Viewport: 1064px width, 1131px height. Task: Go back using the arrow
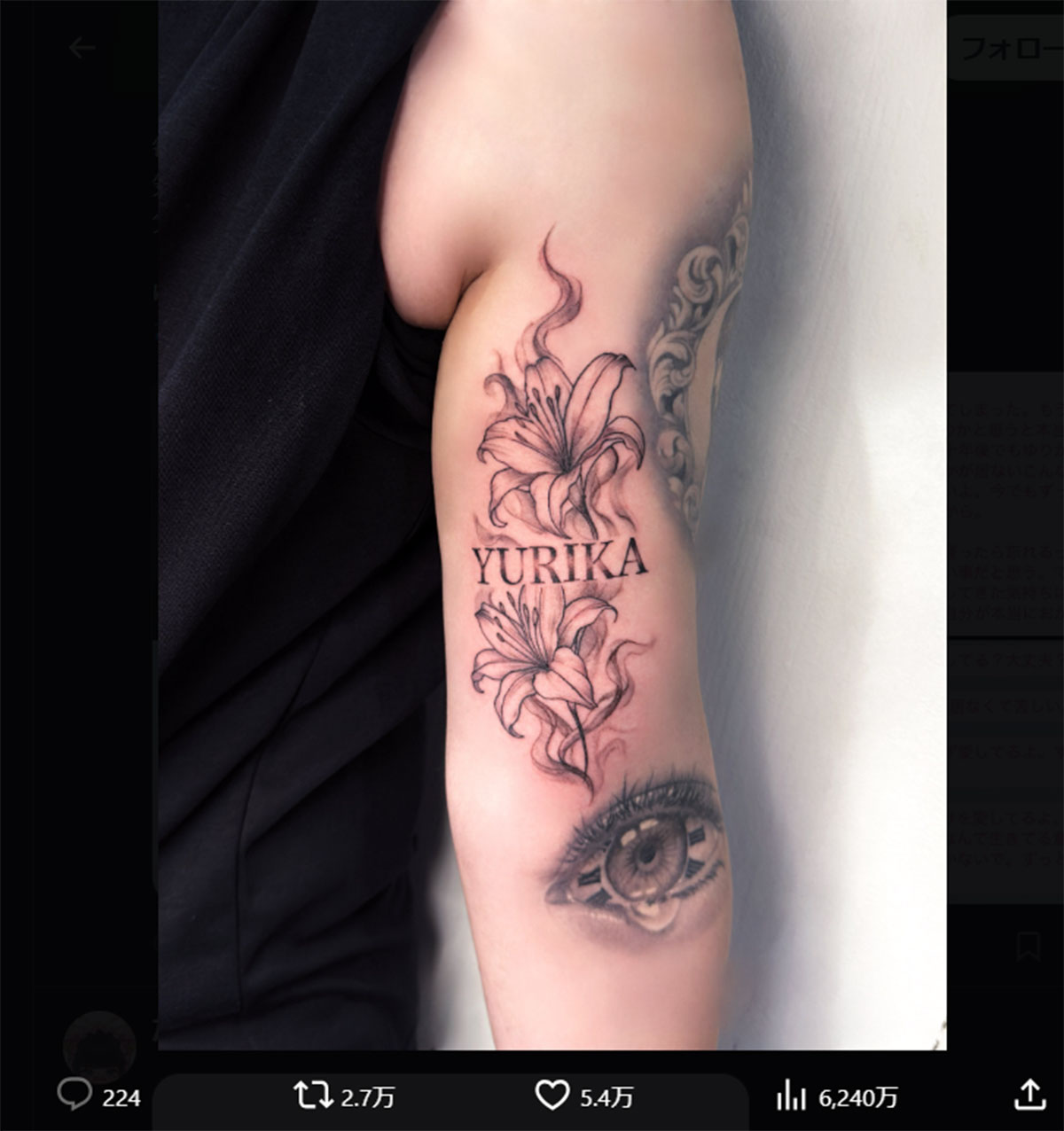pyautogui.click(x=82, y=48)
